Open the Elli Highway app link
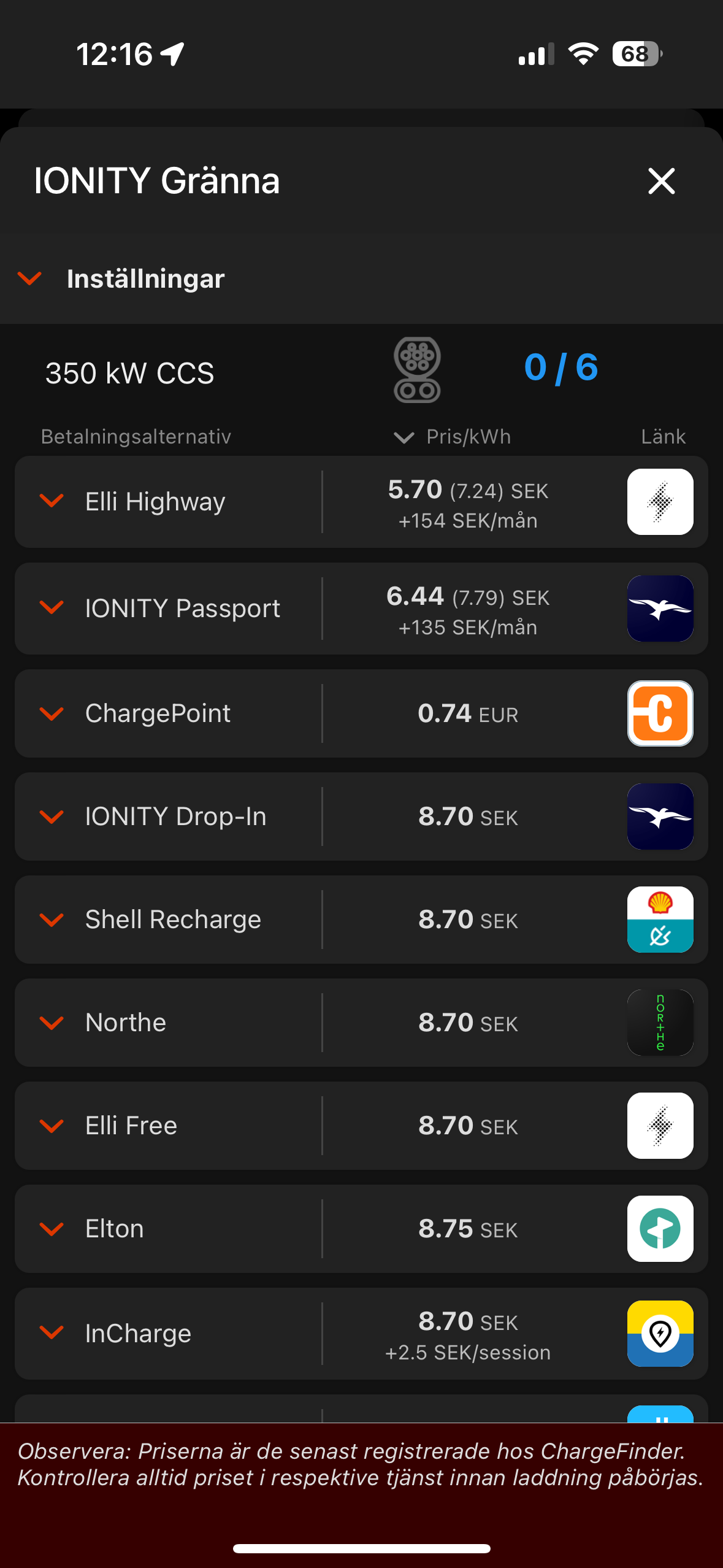Image resolution: width=723 pixels, height=1568 pixels. click(x=660, y=502)
